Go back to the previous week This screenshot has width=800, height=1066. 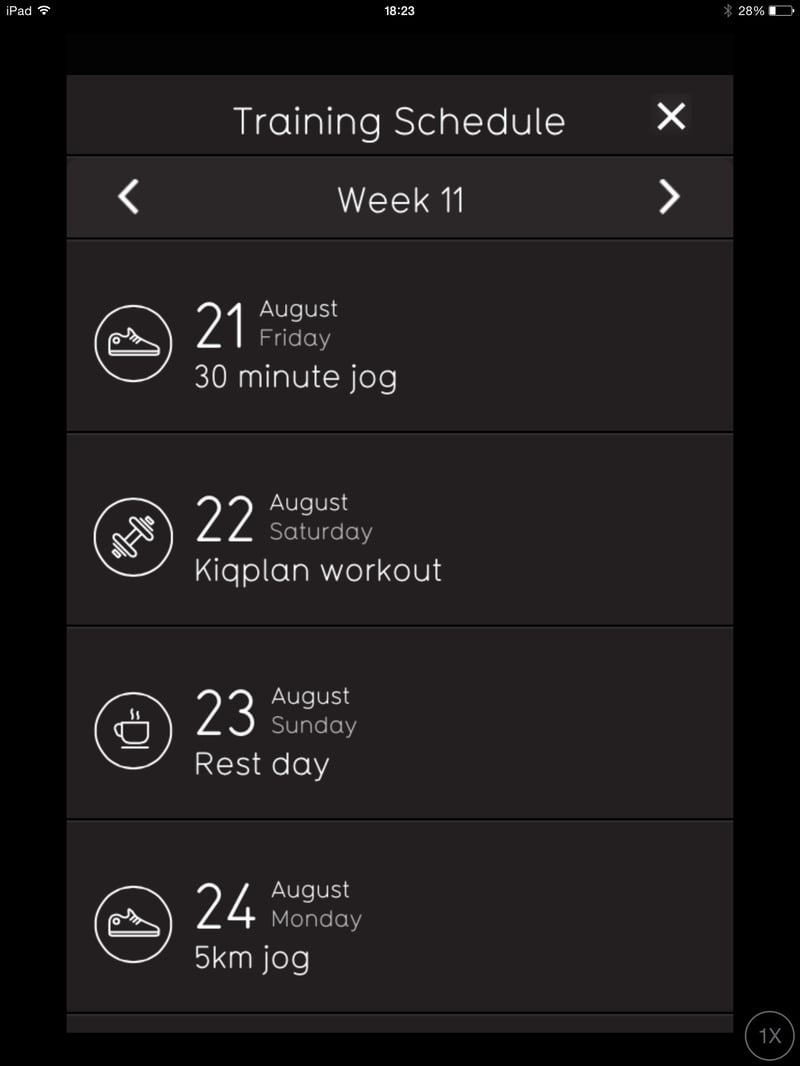(129, 197)
